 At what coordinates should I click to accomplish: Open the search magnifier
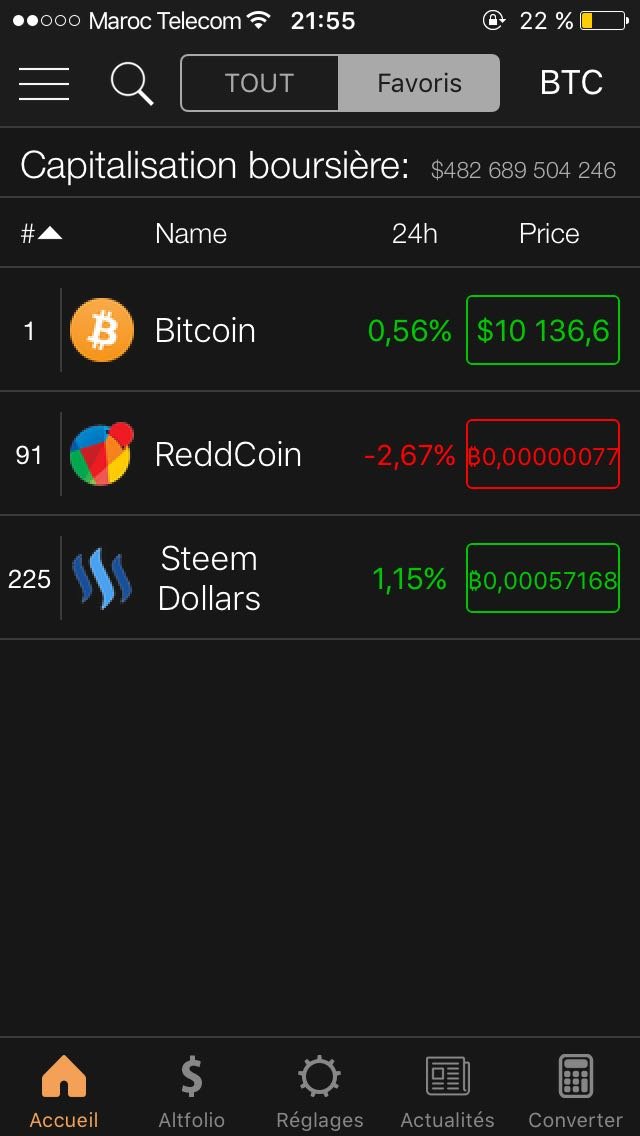point(132,83)
